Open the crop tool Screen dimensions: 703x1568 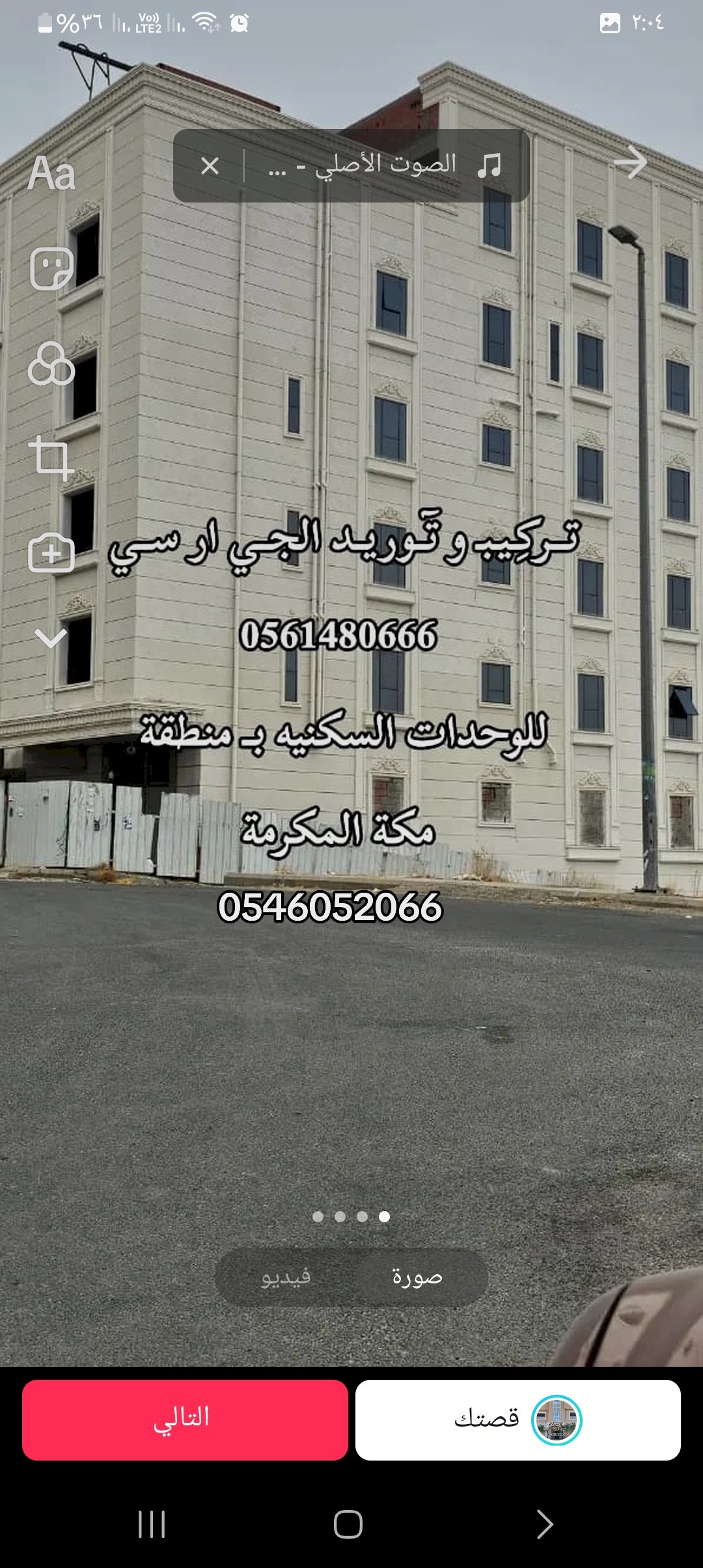coord(51,458)
